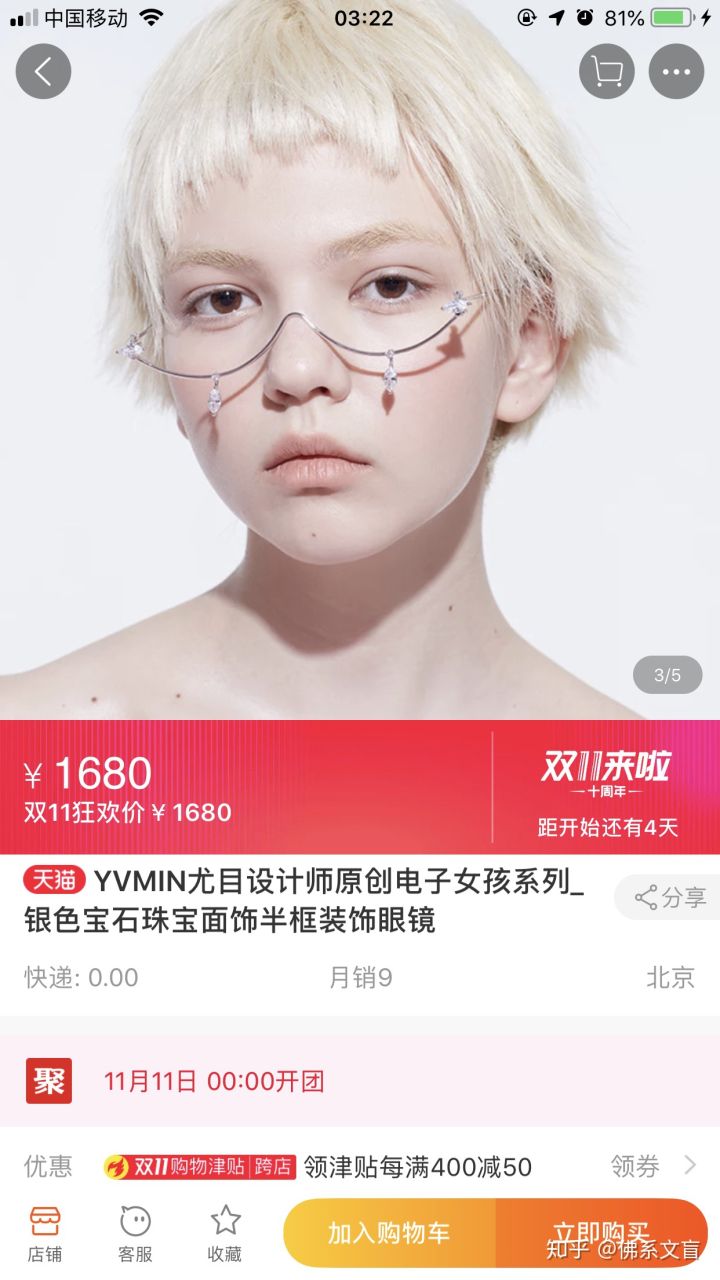Go back using the arrow button
Screen dimensions: 720x1280
[43, 71]
